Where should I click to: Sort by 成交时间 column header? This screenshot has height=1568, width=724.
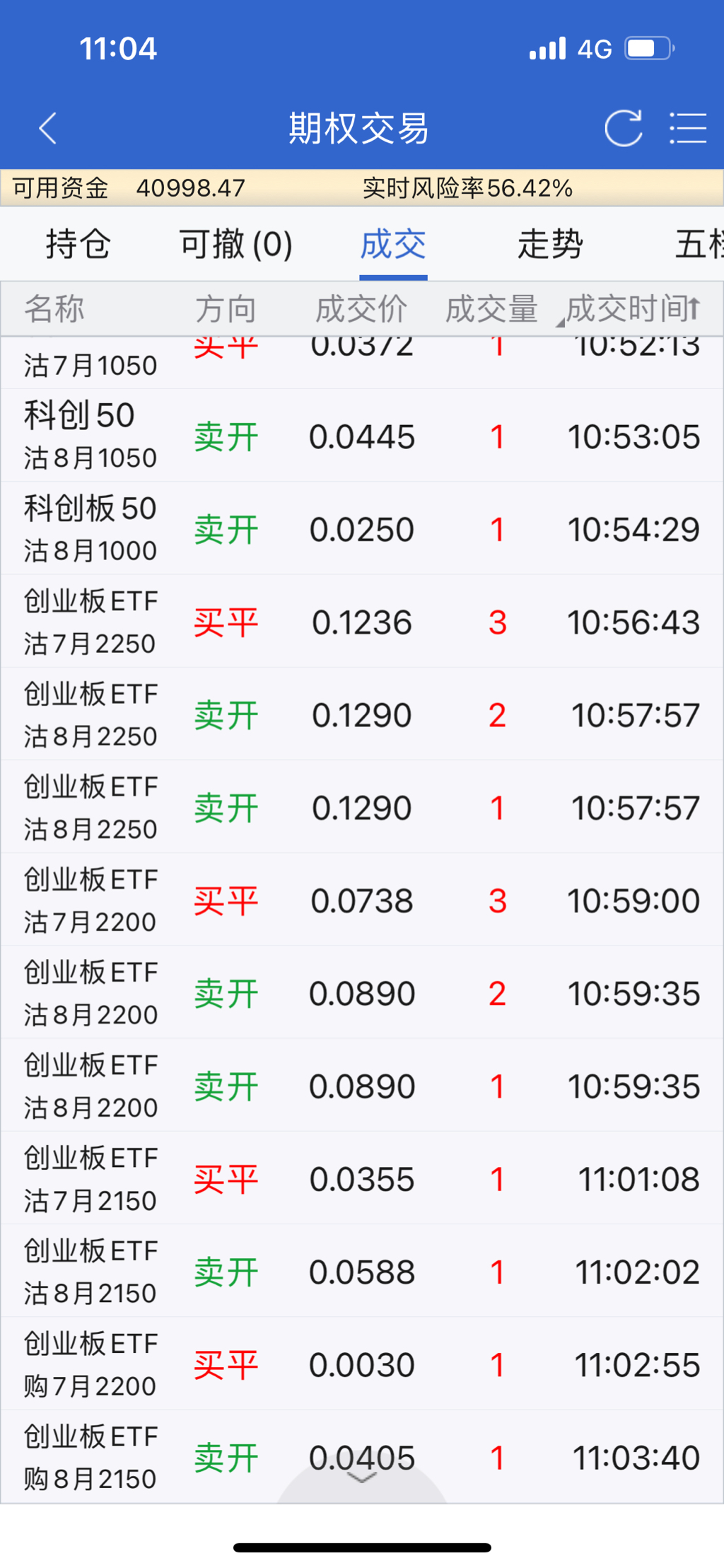pos(632,309)
